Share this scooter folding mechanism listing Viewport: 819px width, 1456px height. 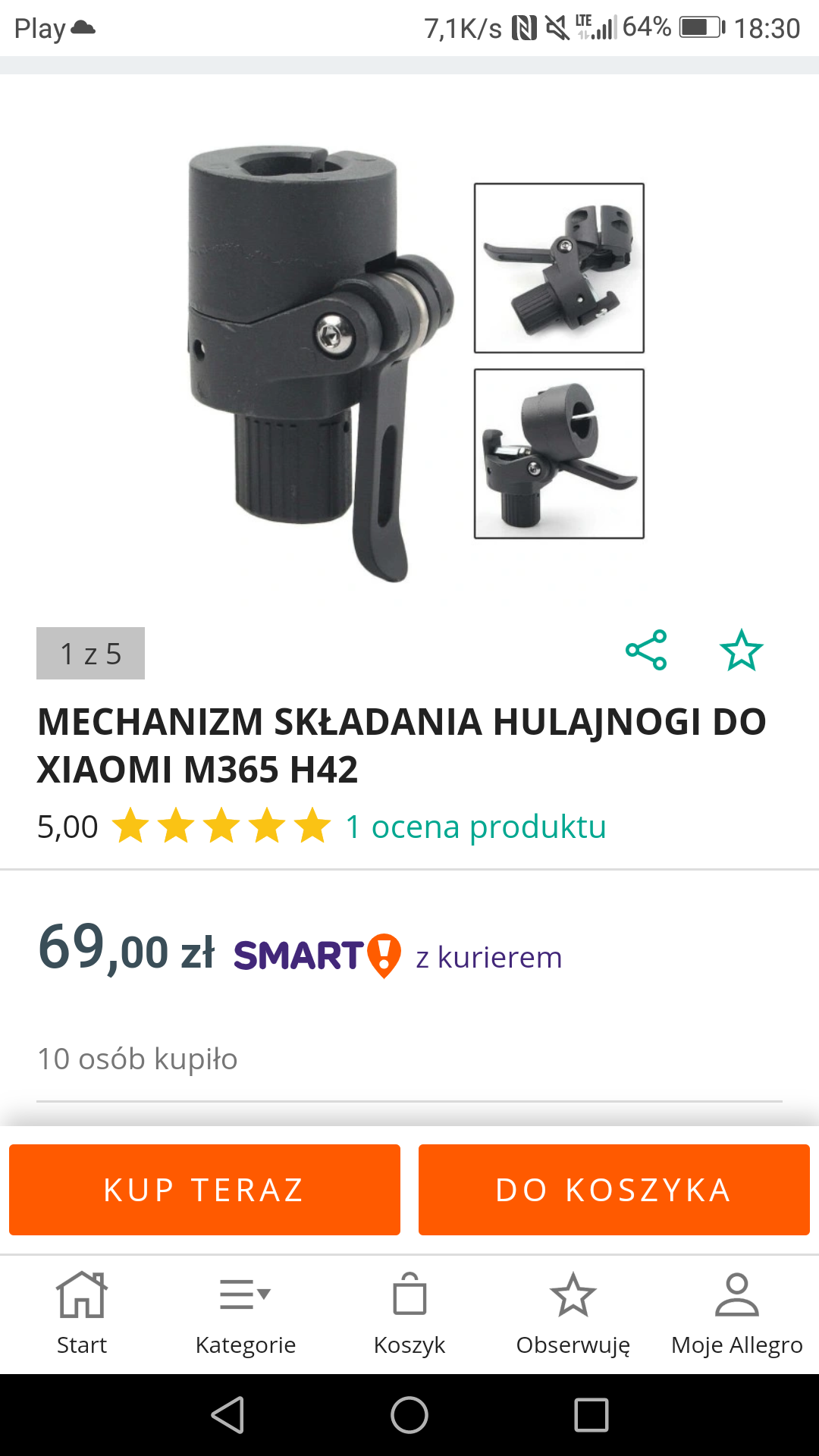pyautogui.click(x=646, y=651)
